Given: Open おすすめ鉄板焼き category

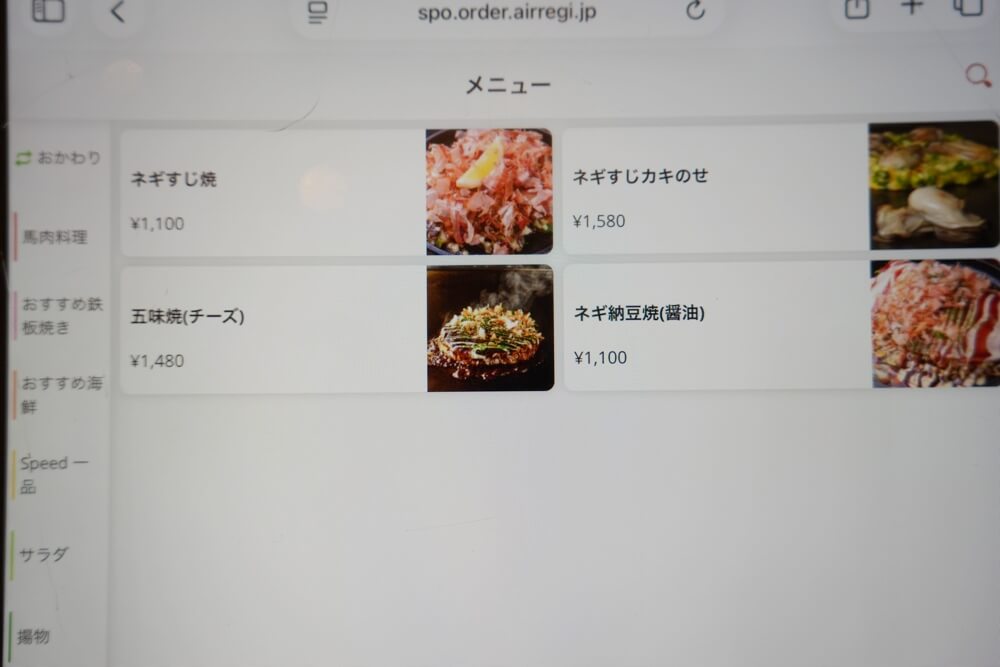Looking at the screenshot, I should click(x=60, y=315).
